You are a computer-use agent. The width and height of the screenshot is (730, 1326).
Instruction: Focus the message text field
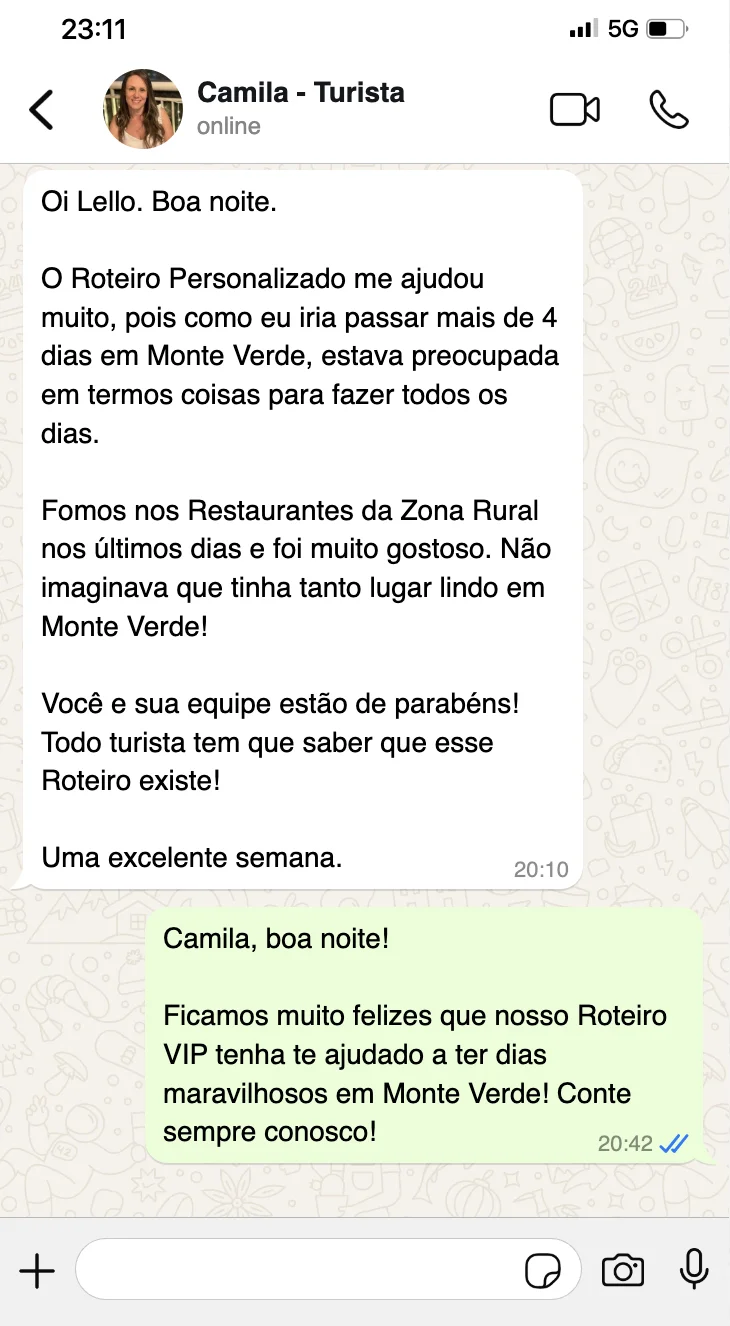300,1271
